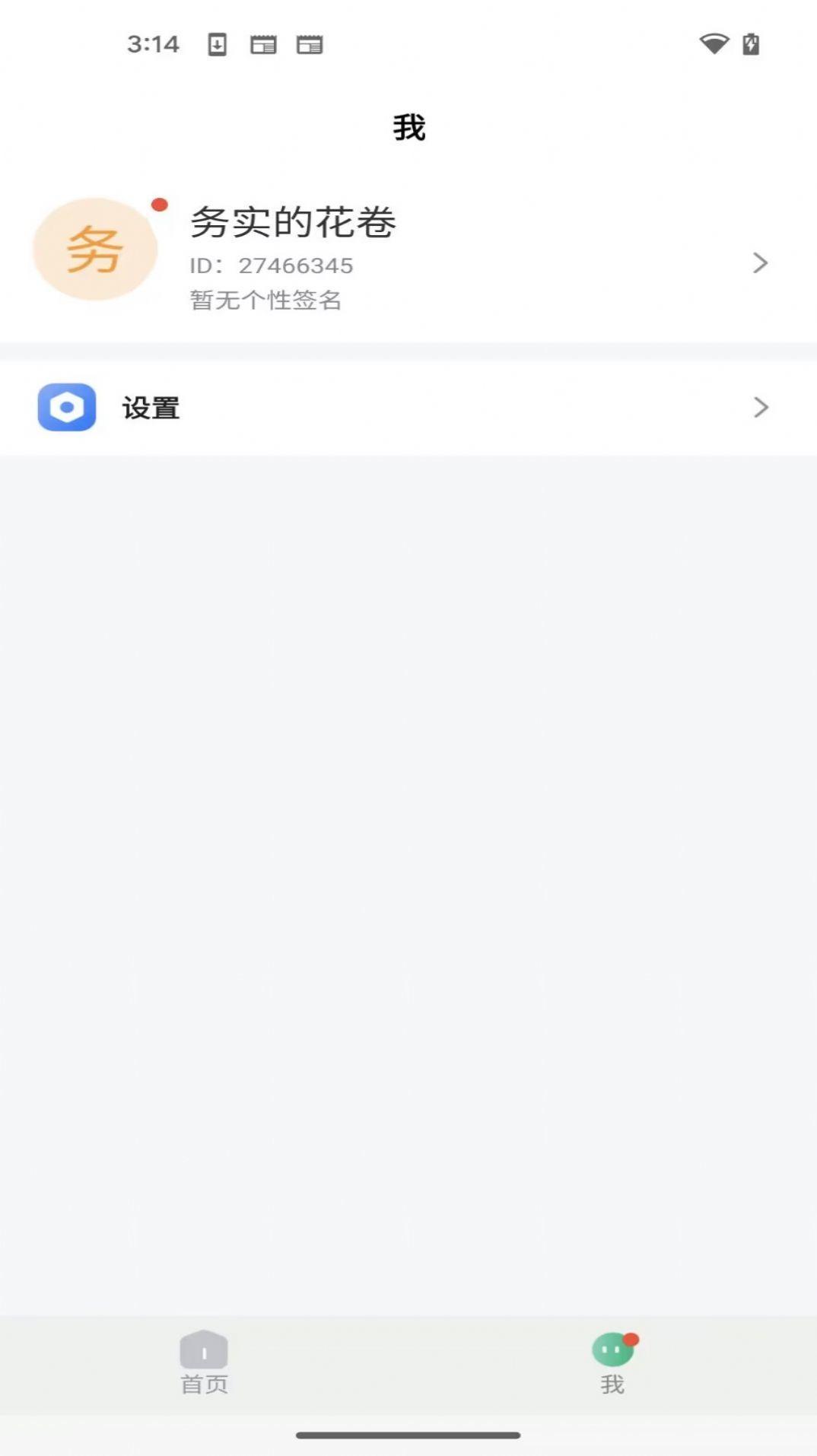Tap the red dot on the avatar

159,202
